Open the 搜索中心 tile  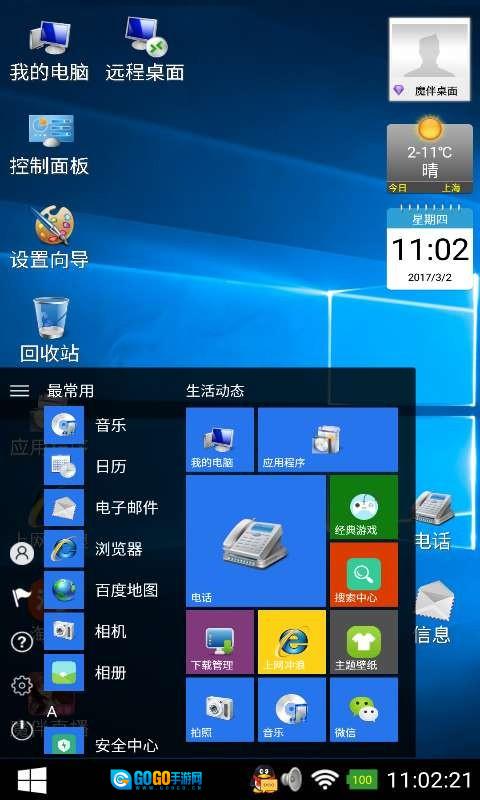pyautogui.click(x=364, y=574)
